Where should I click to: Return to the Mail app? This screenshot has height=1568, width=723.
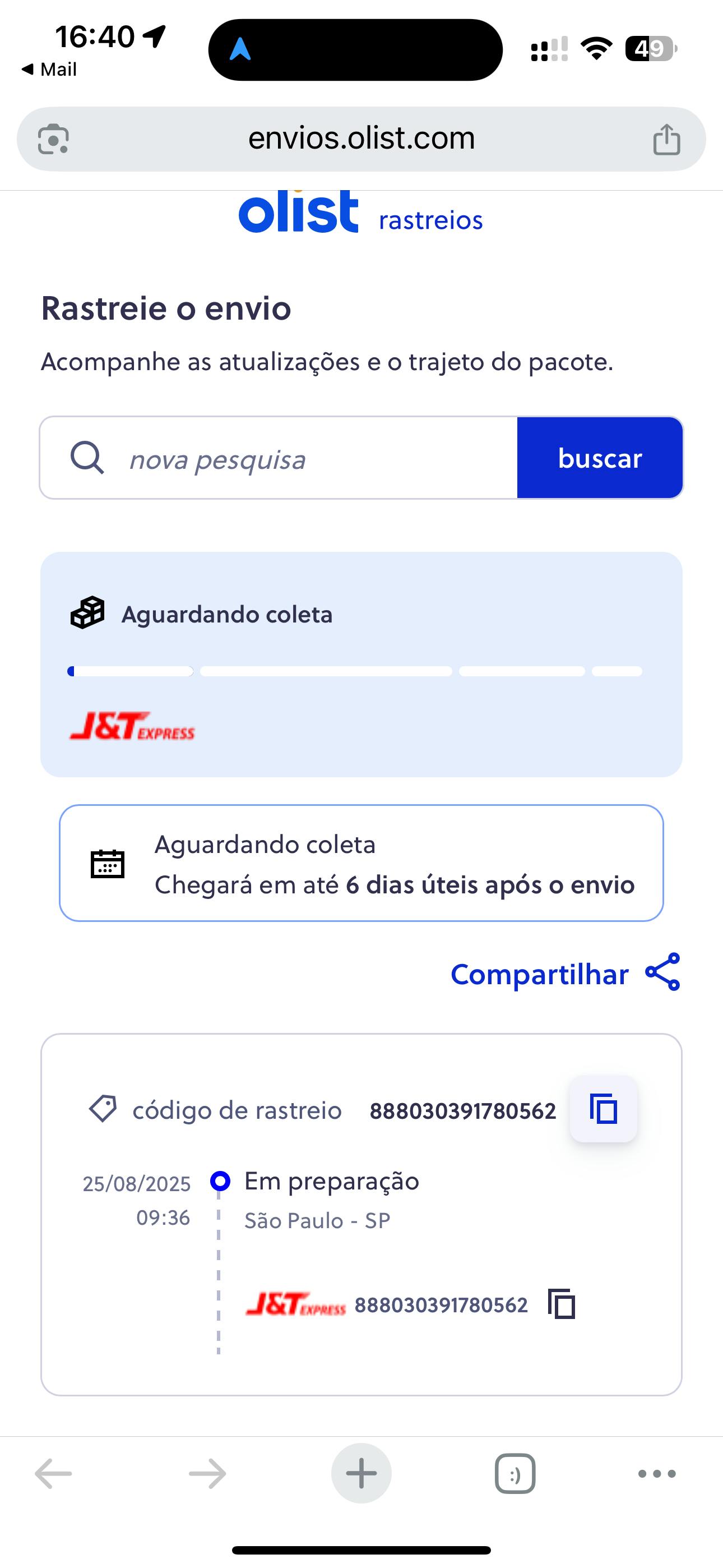click(x=49, y=70)
